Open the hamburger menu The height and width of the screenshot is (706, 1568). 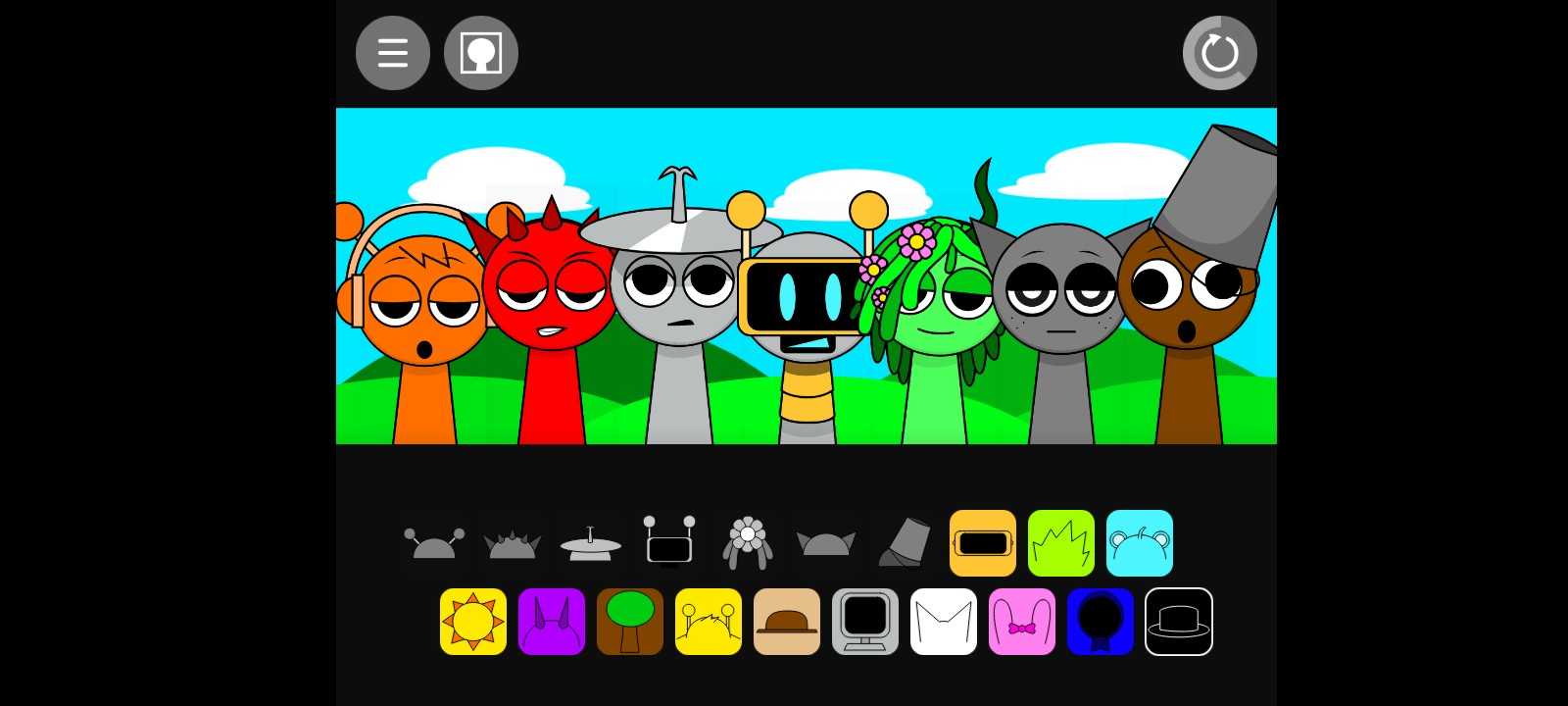(393, 53)
